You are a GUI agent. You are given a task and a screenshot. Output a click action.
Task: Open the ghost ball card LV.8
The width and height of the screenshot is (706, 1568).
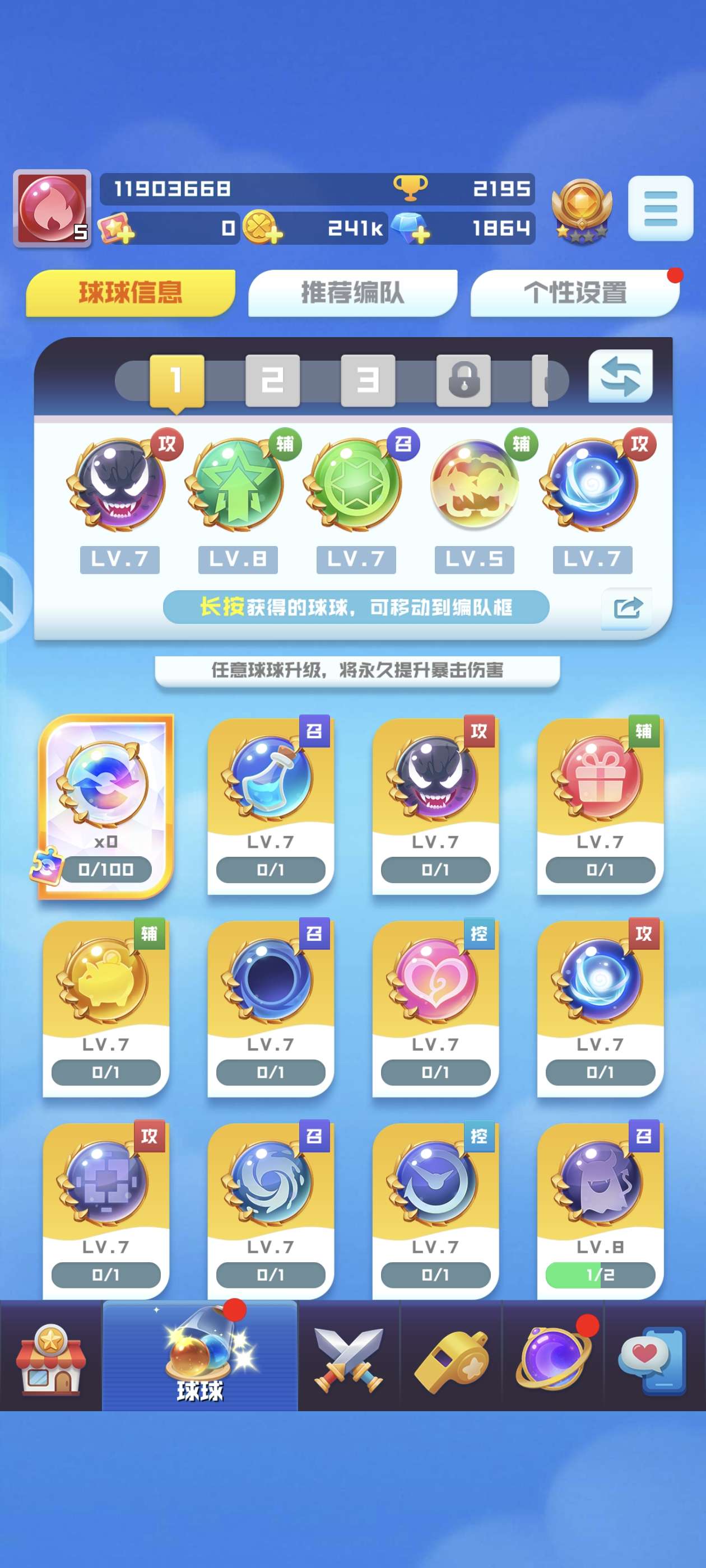tap(600, 1210)
